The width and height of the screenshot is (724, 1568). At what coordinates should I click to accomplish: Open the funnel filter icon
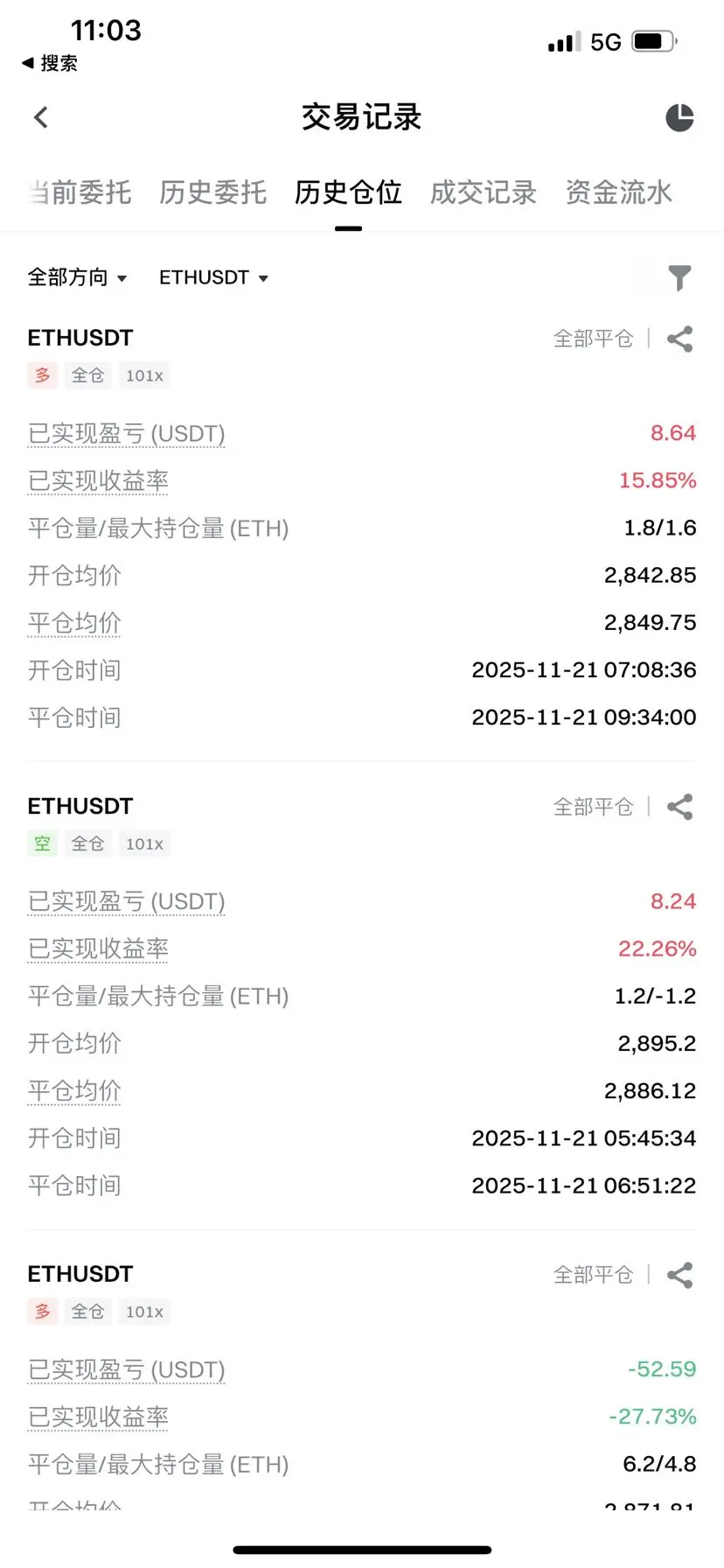point(679,278)
